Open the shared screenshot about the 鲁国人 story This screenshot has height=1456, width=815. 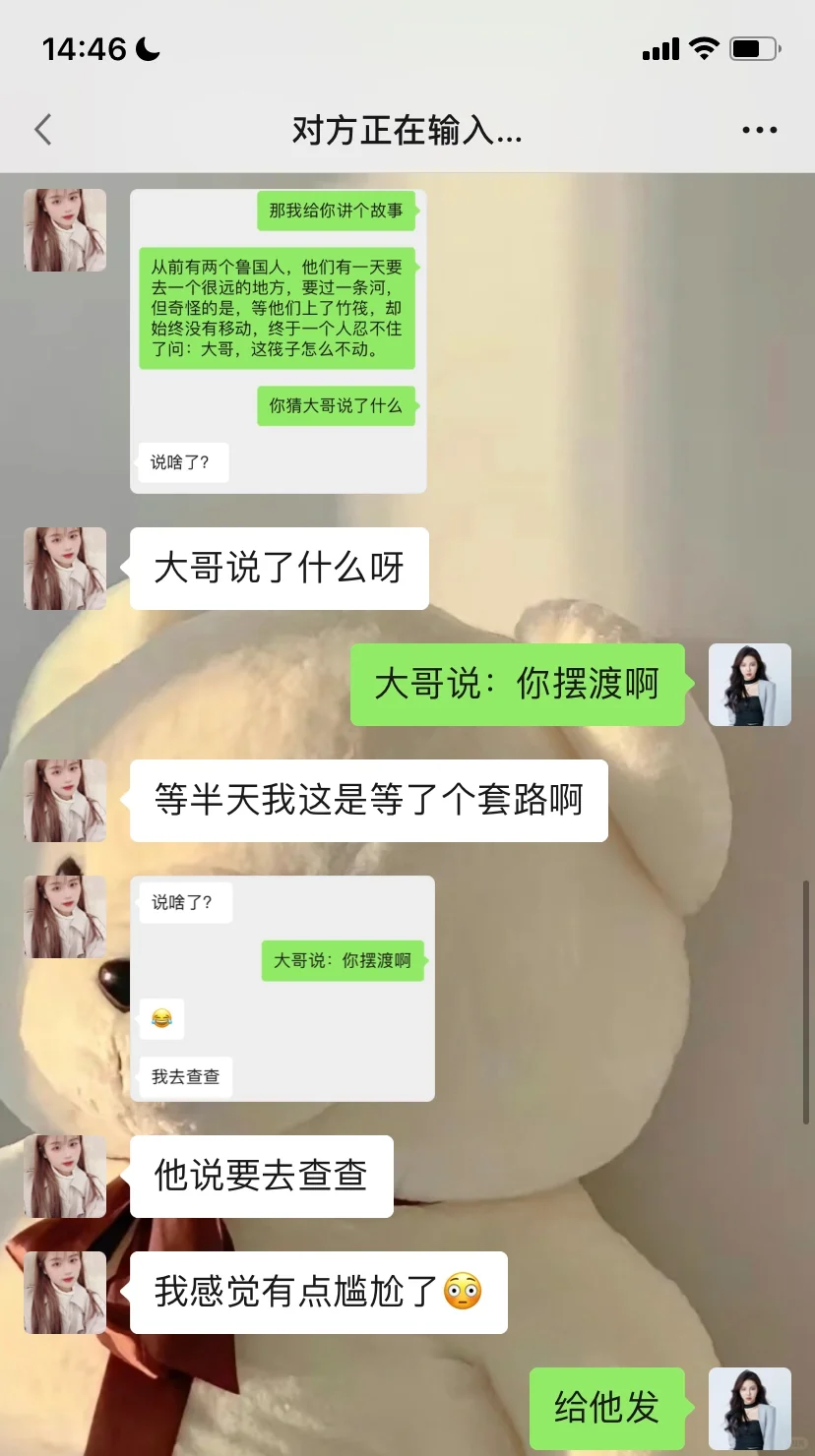pos(279,341)
